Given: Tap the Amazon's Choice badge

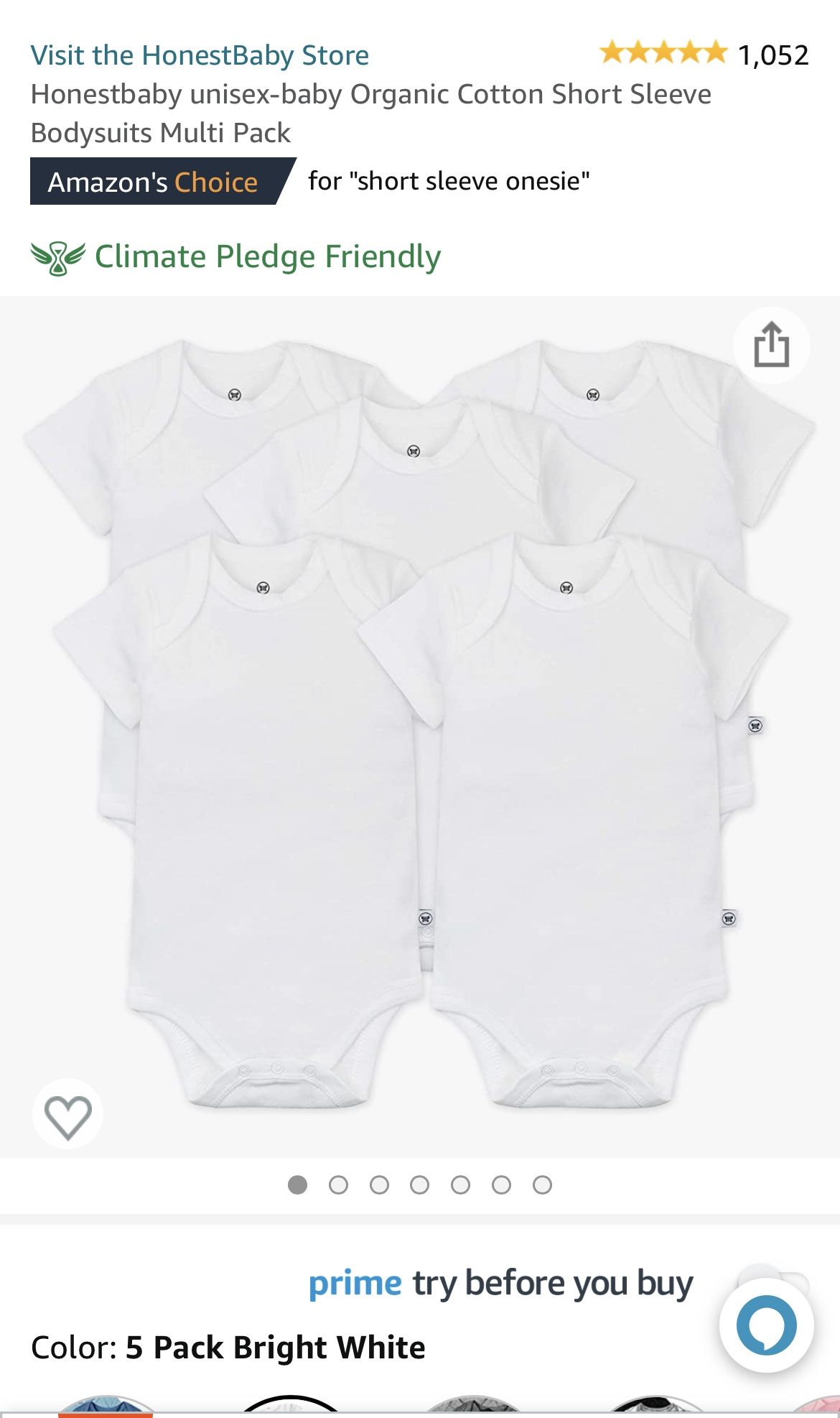Looking at the screenshot, I should (153, 182).
